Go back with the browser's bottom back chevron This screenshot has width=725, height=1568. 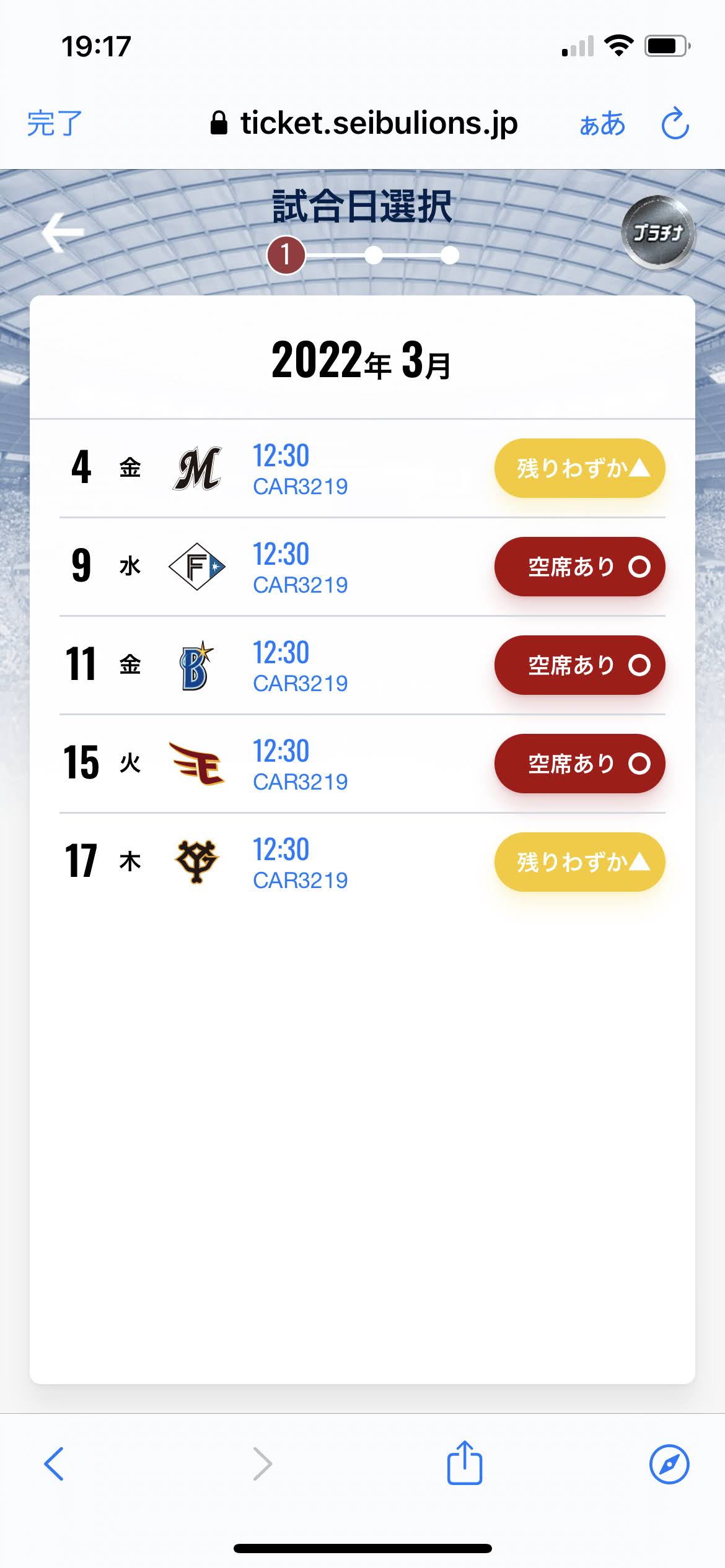pyautogui.click(x=54, y=1464)
